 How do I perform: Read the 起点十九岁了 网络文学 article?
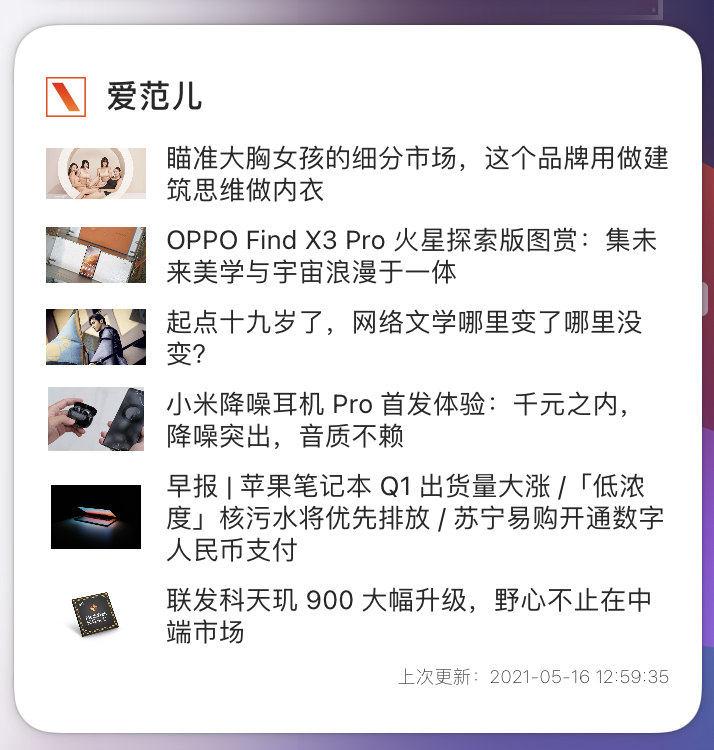tap(404, 337)
